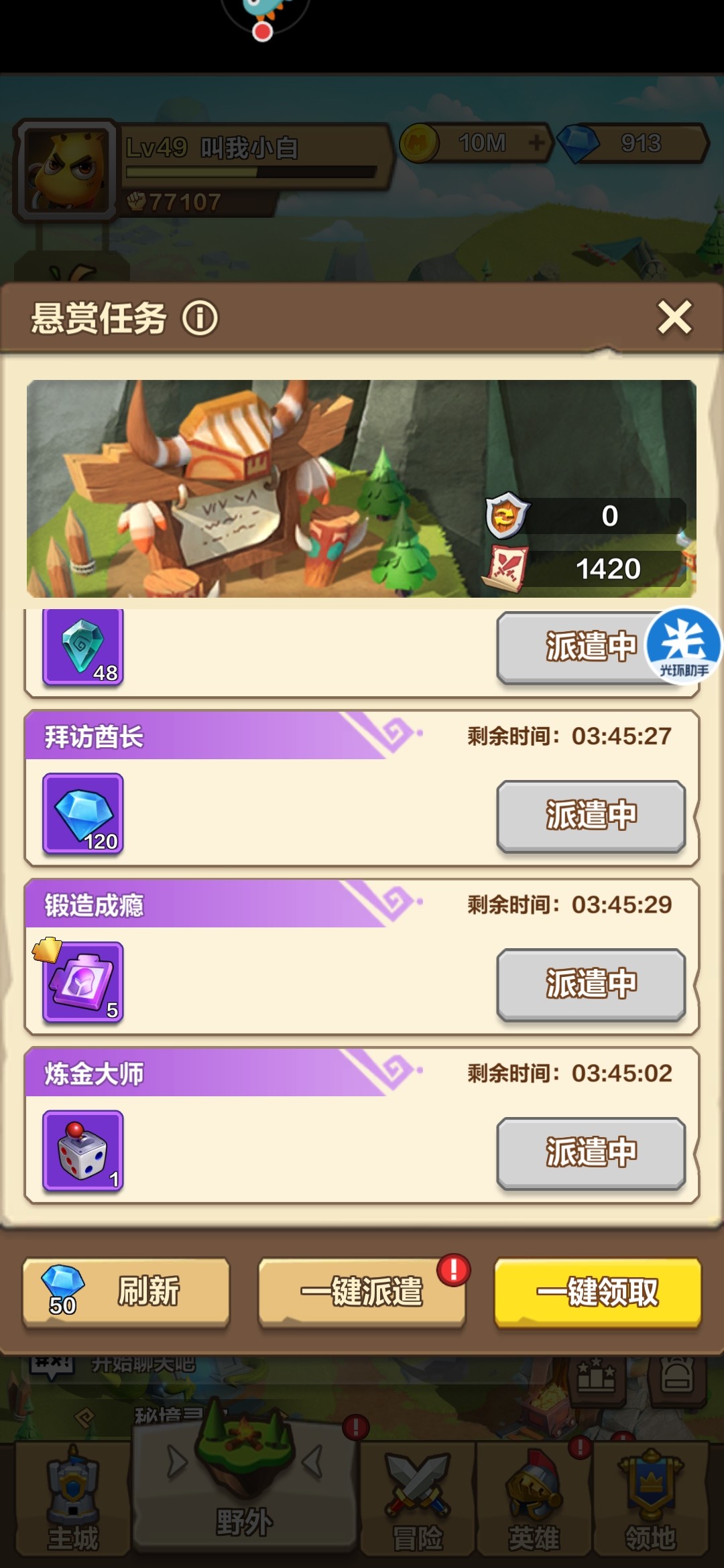
Task: View the dice reward in 炼金大师
Action: click(x=83, y=1151)
